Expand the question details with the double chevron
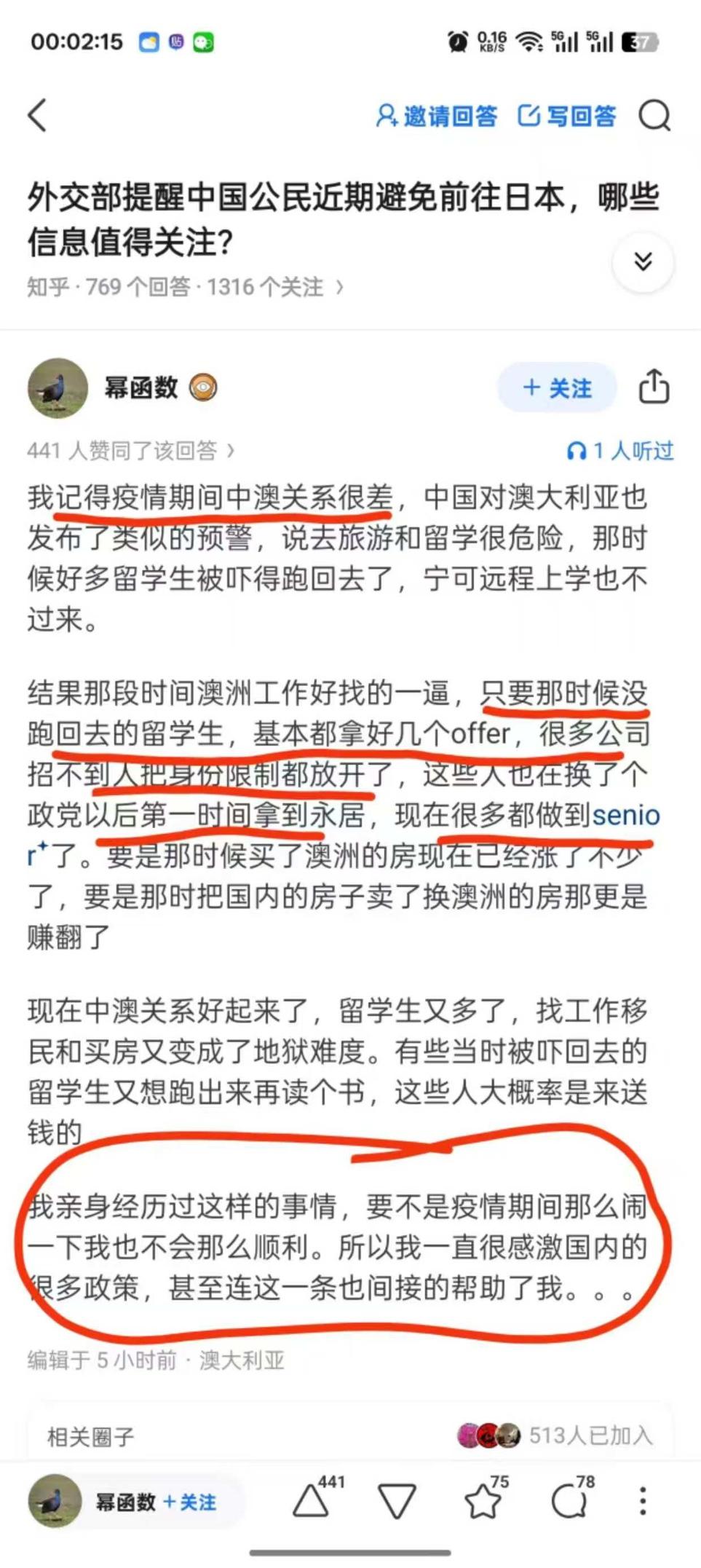The image size is (701, 1568). click(x=643, y=261)
